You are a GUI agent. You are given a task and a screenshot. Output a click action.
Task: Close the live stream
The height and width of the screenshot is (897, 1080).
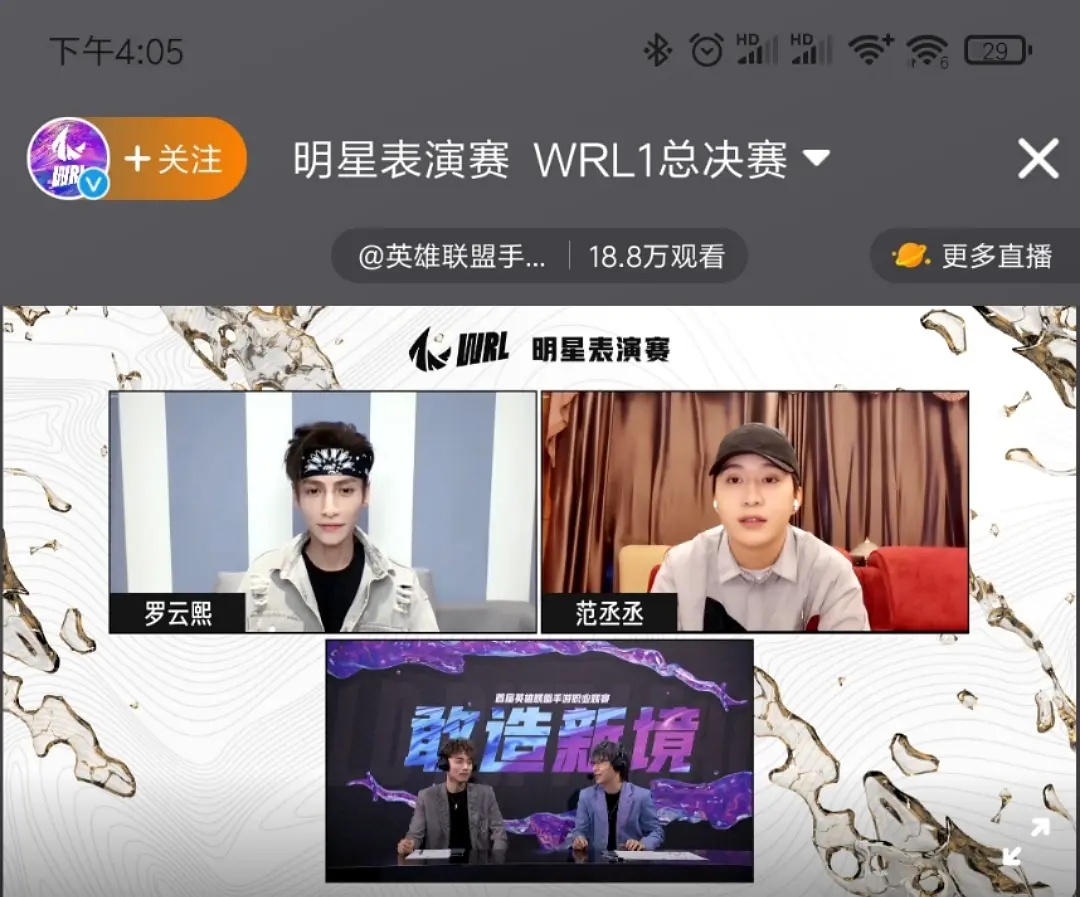click(x=1037, y=159)
